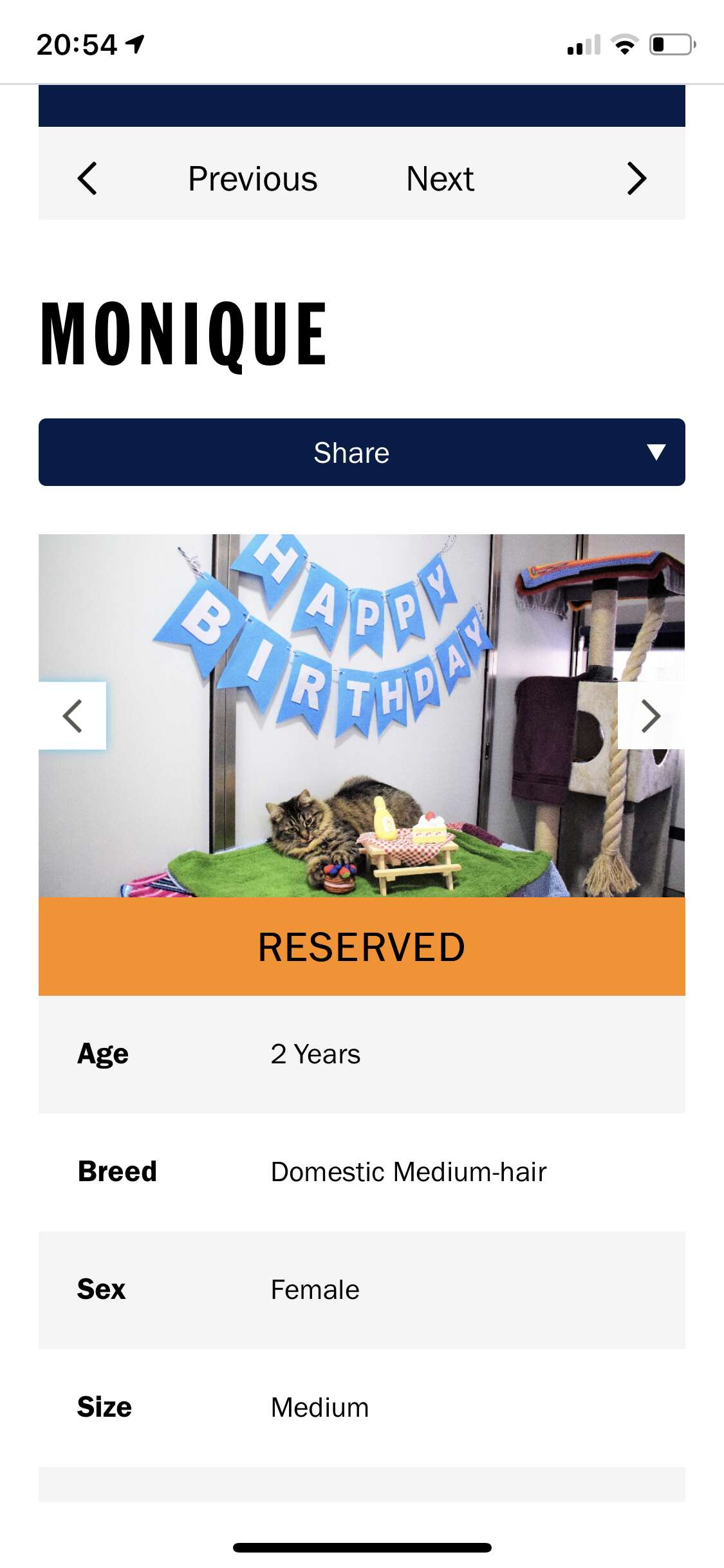Image resolution: width=724 pixels, height=1568 pixels.
Task: Tap the right chevron beside Next
Action: pos(636,178)
